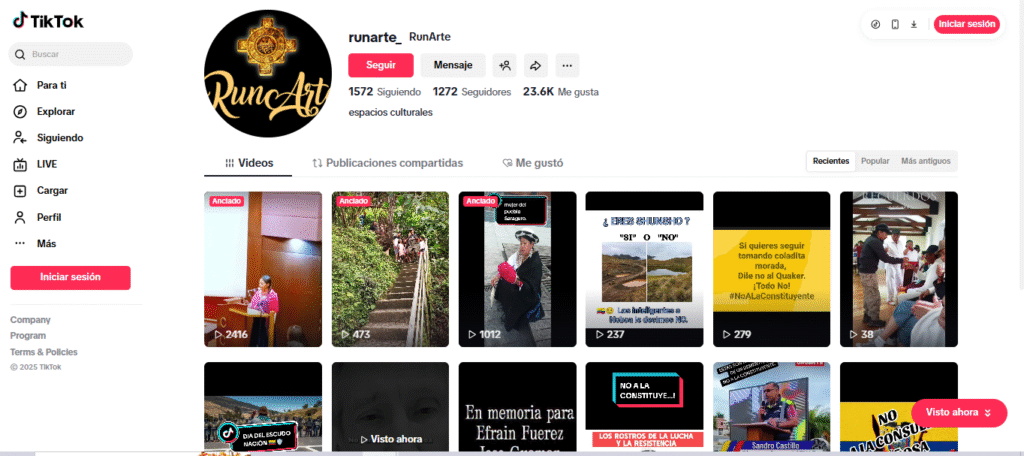Open the Para ti feed

click(x=50, y=85)
